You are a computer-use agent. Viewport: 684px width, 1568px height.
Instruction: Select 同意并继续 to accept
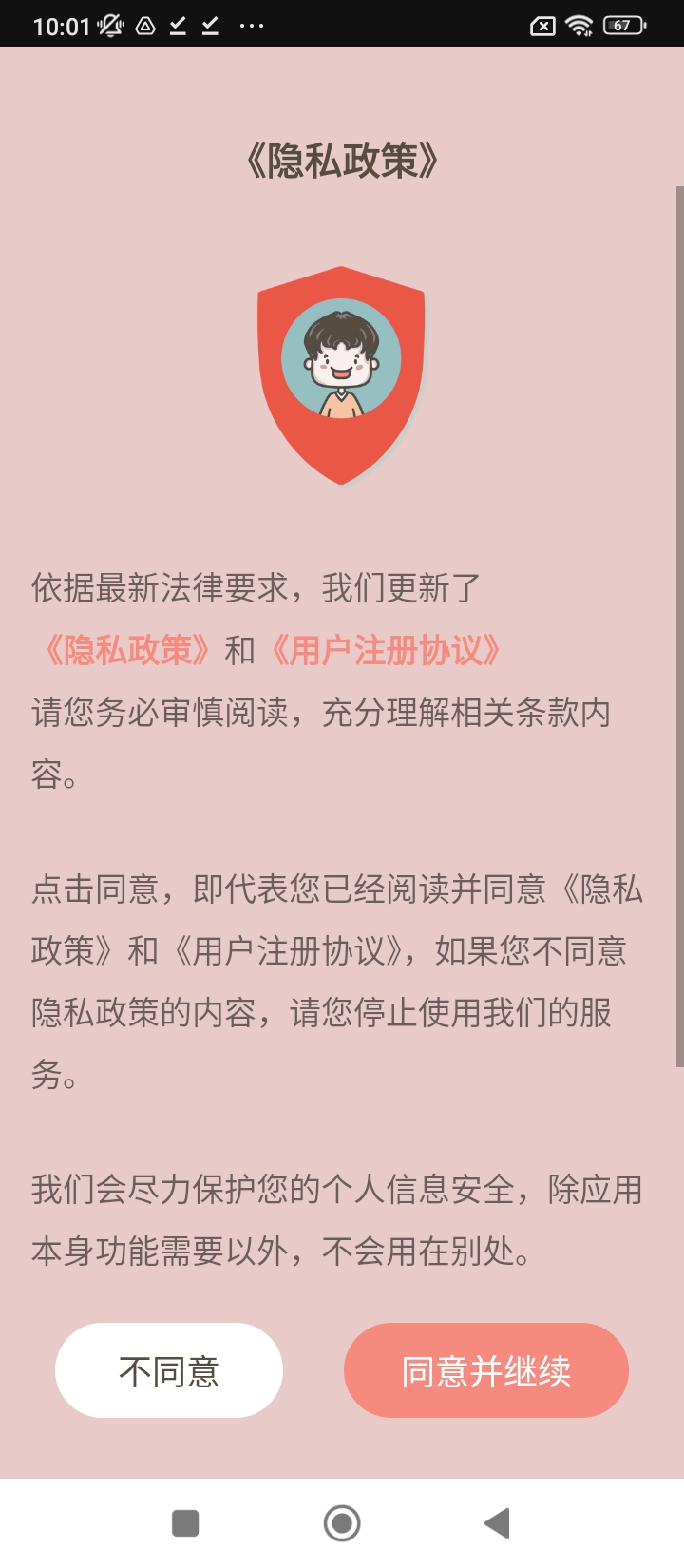[485, 1371]
